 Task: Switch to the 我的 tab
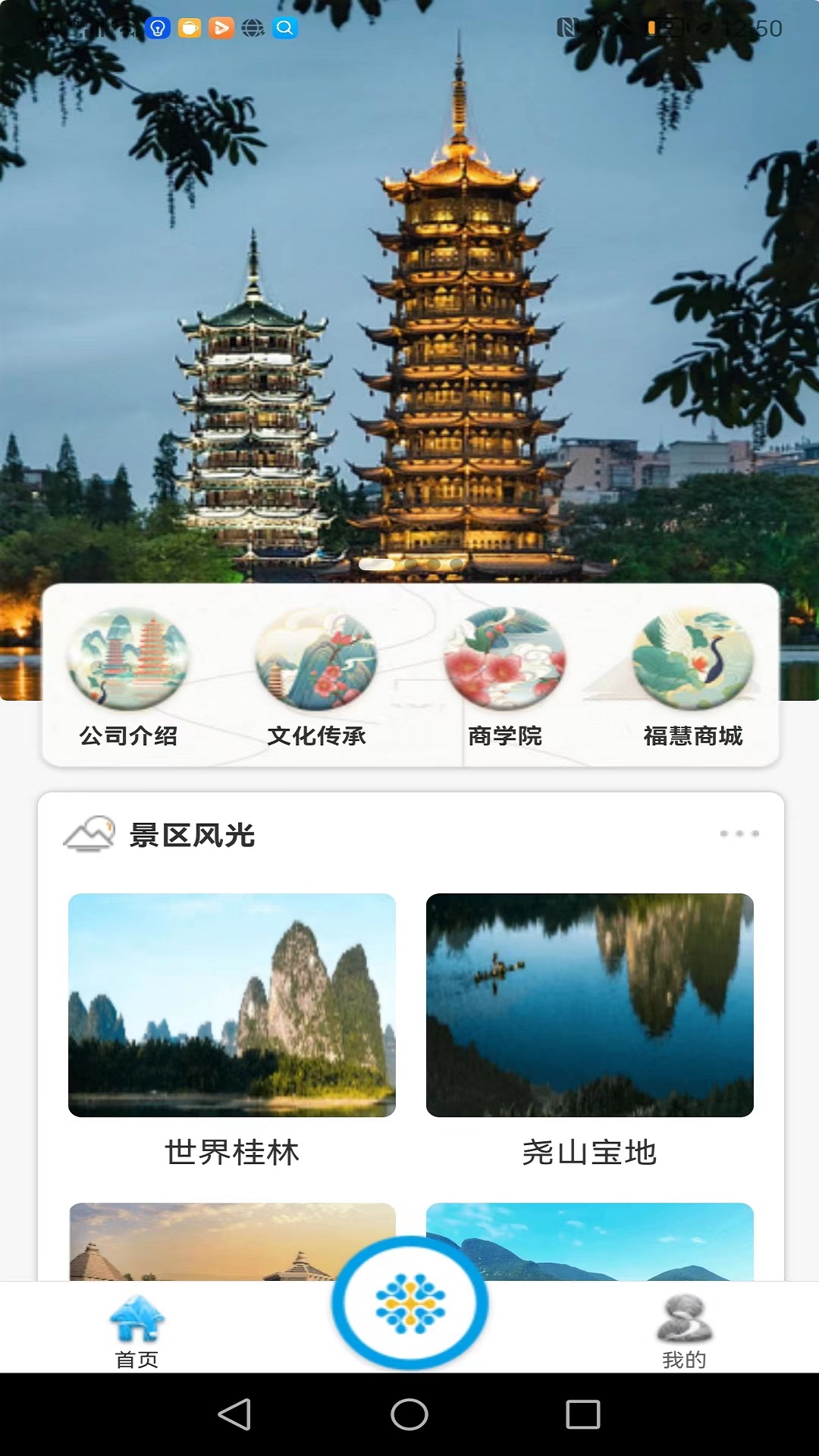[x=684, y=1332]
